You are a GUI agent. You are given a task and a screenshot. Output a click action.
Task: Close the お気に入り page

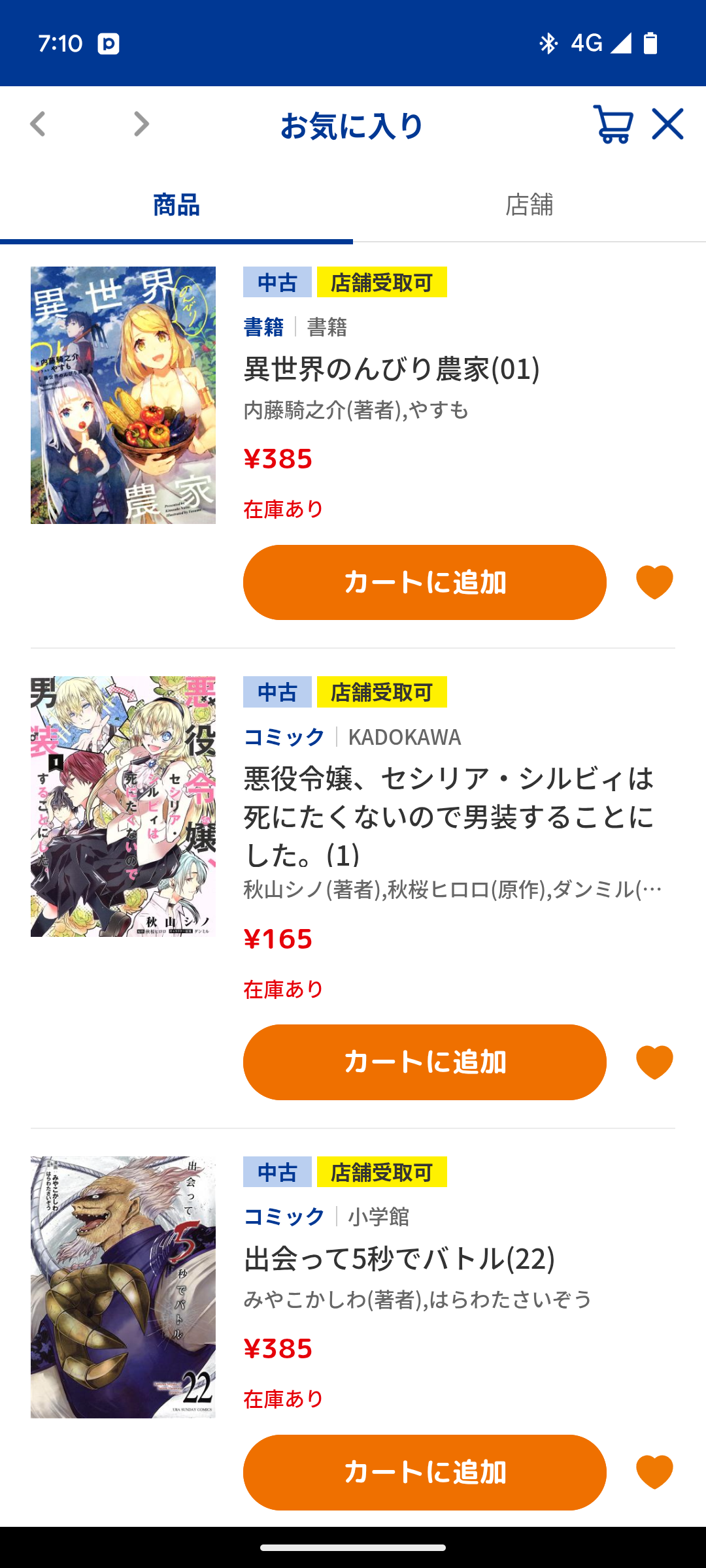tap(667, 124)
